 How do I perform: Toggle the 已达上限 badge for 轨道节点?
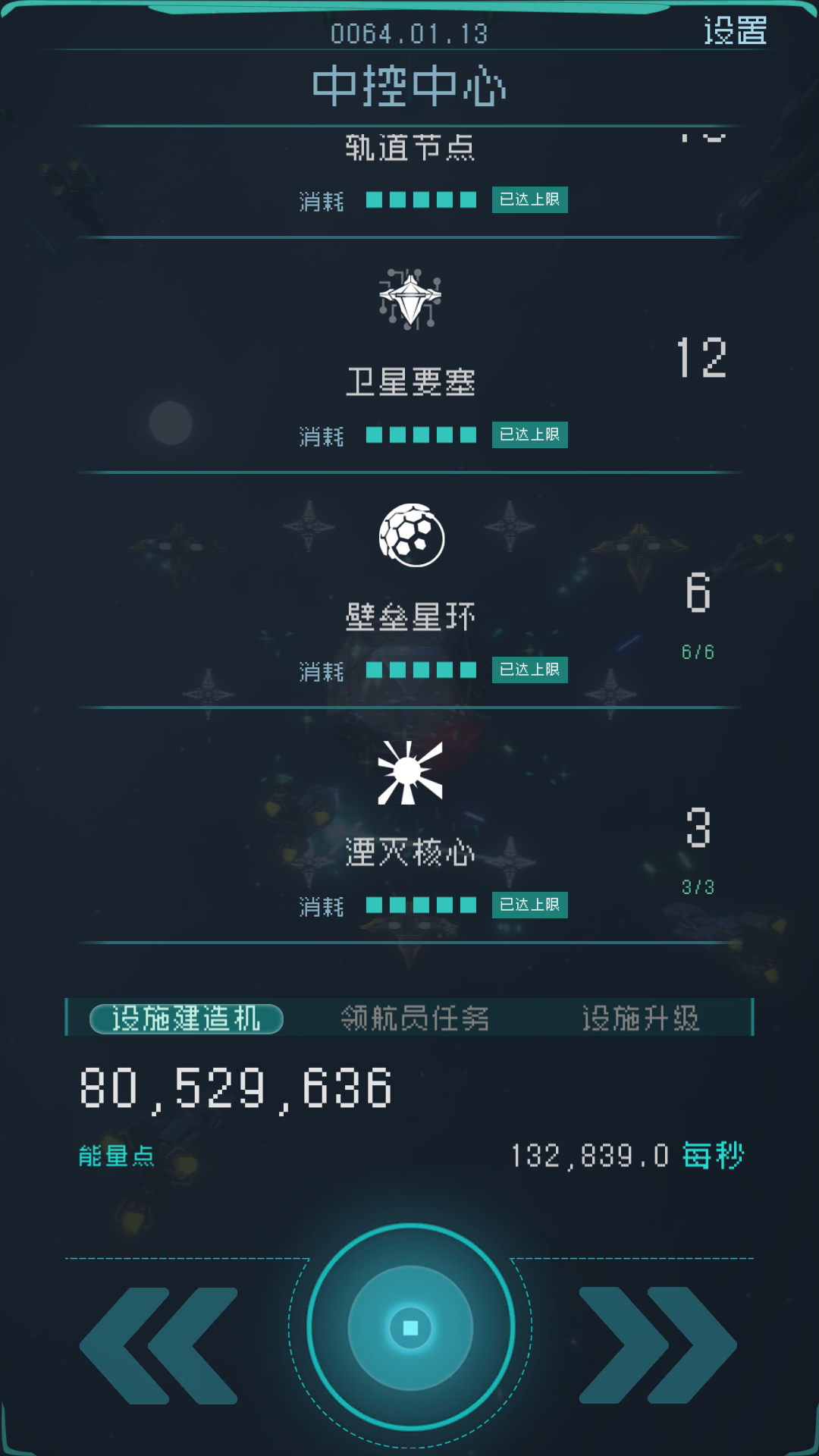pyautogui.click(x=529, y=199)
